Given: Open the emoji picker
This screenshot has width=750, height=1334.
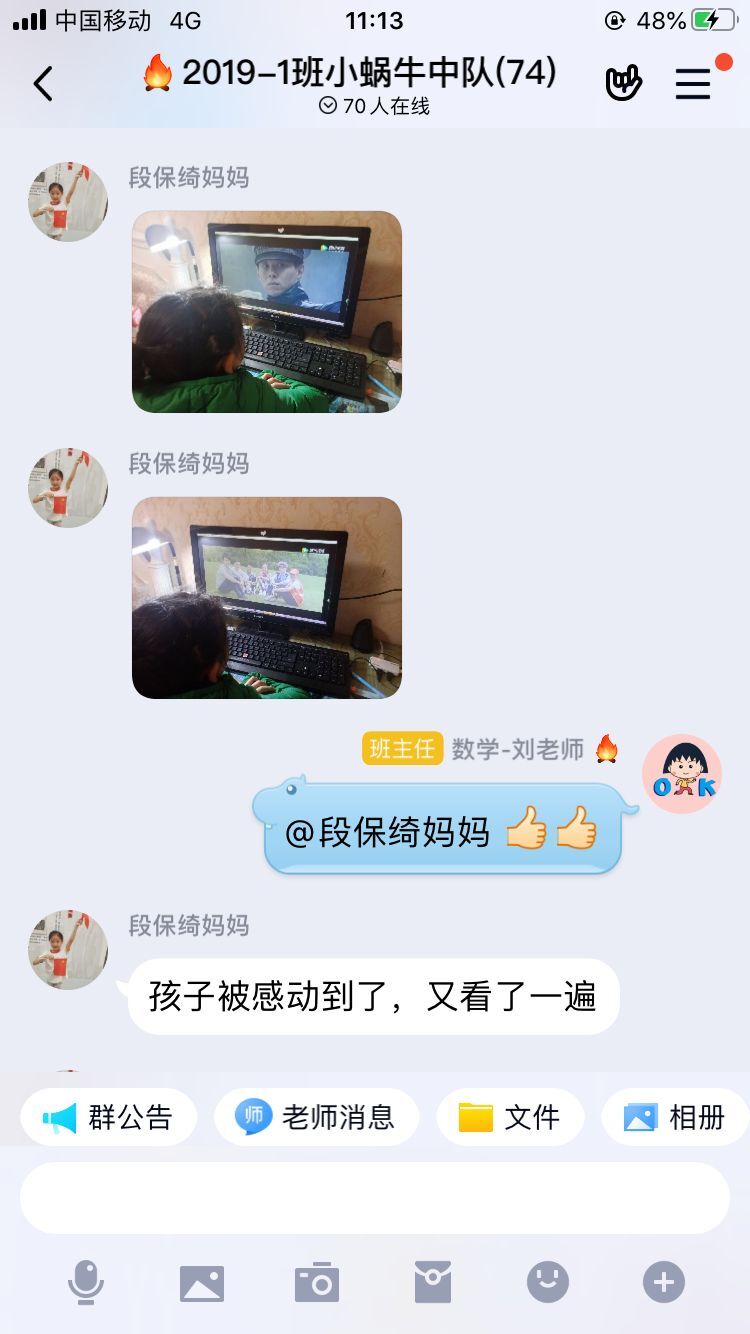Looking at the screenshot, I should pyautogui.click(x=548, y=1282).
